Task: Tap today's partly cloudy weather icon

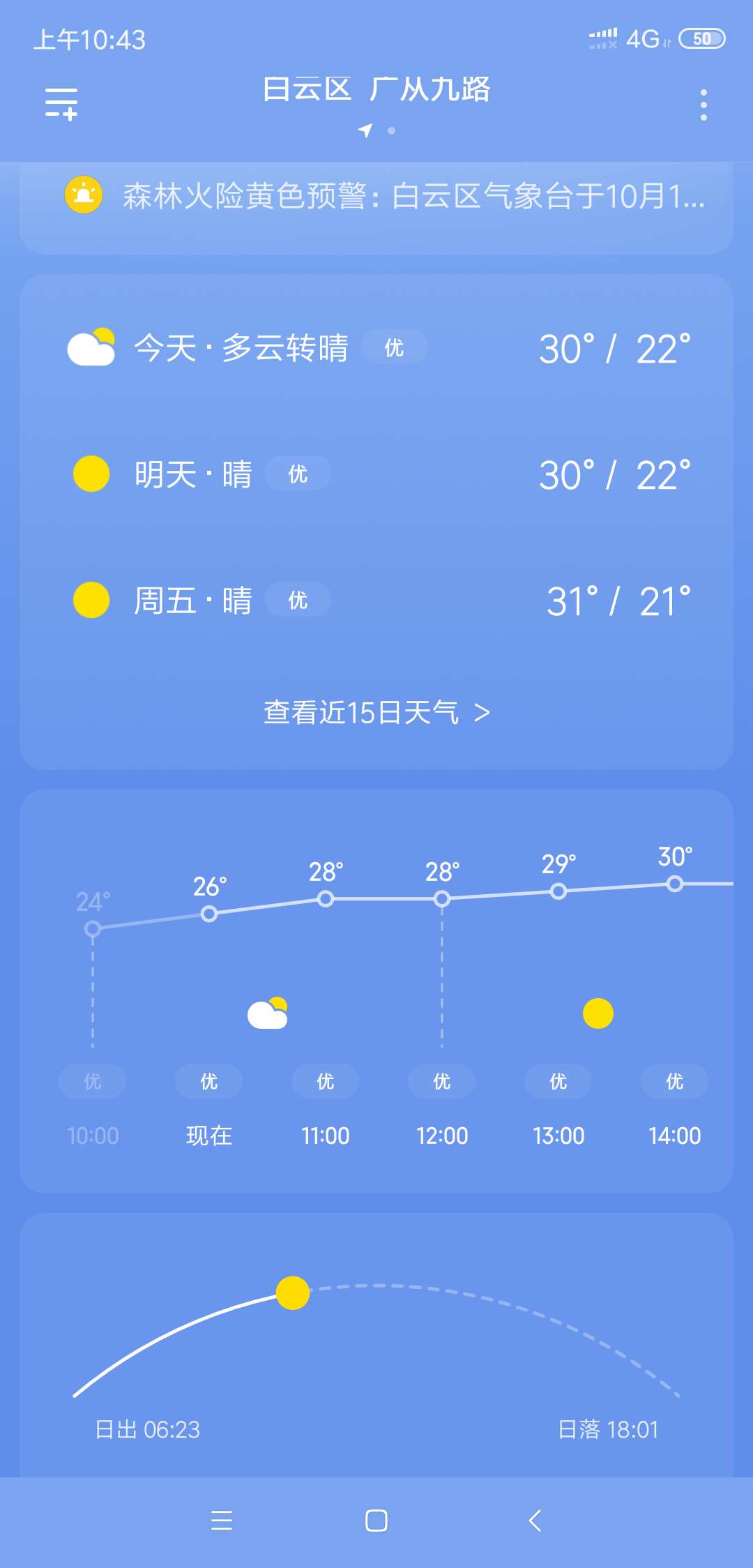Action: [x=91, y=347]
